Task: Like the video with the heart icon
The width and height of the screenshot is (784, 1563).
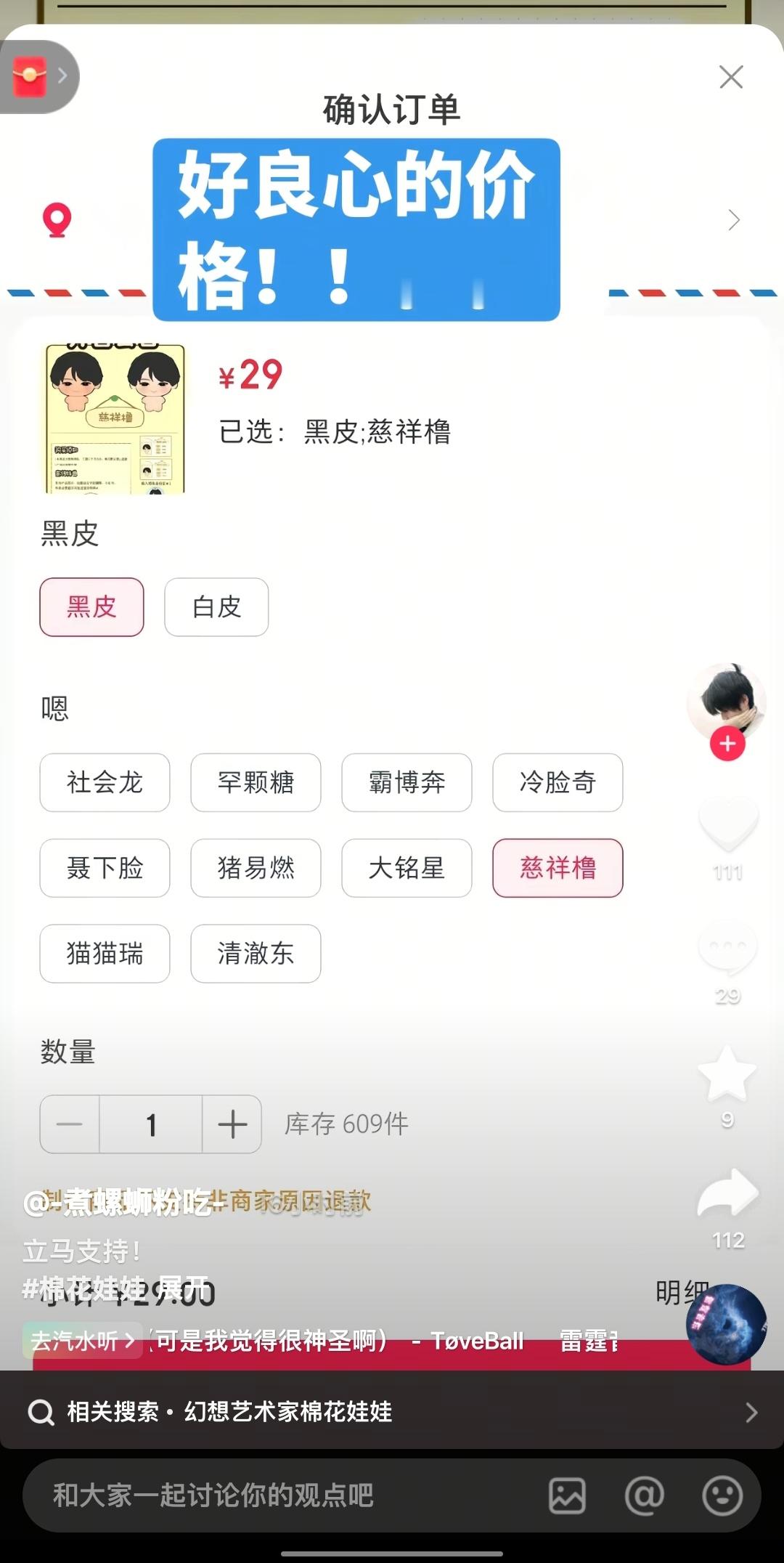Action: pyautogui.click(x=728, y=824)
